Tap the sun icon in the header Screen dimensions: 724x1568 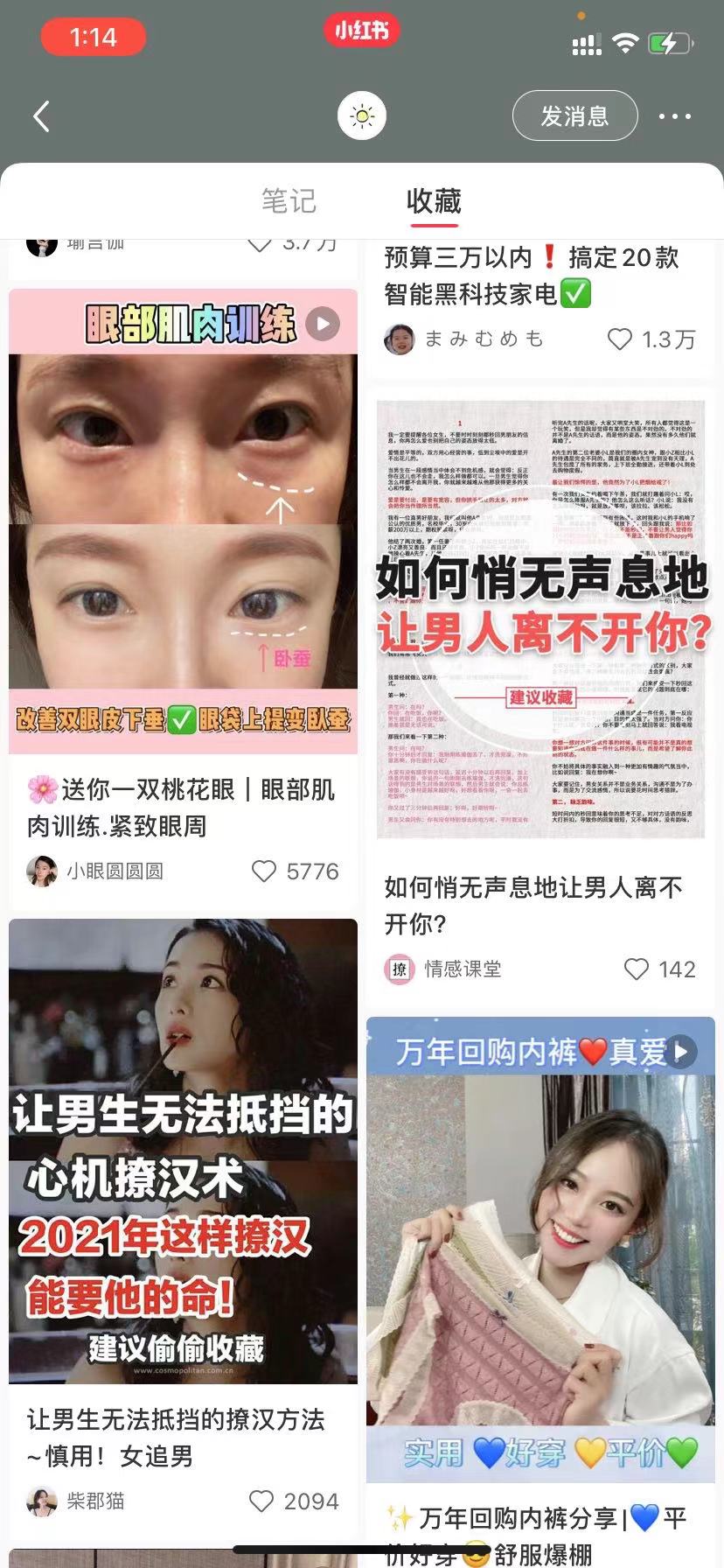362,116
